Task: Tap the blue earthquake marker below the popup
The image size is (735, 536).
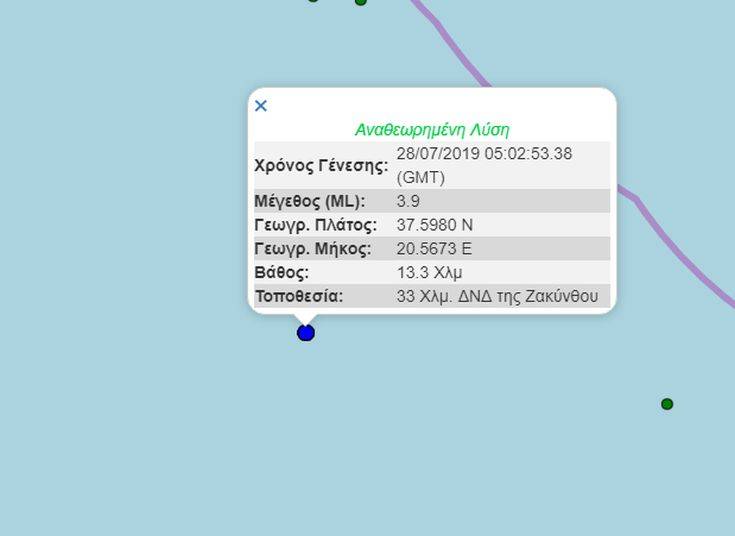Action: click(306, 333)
